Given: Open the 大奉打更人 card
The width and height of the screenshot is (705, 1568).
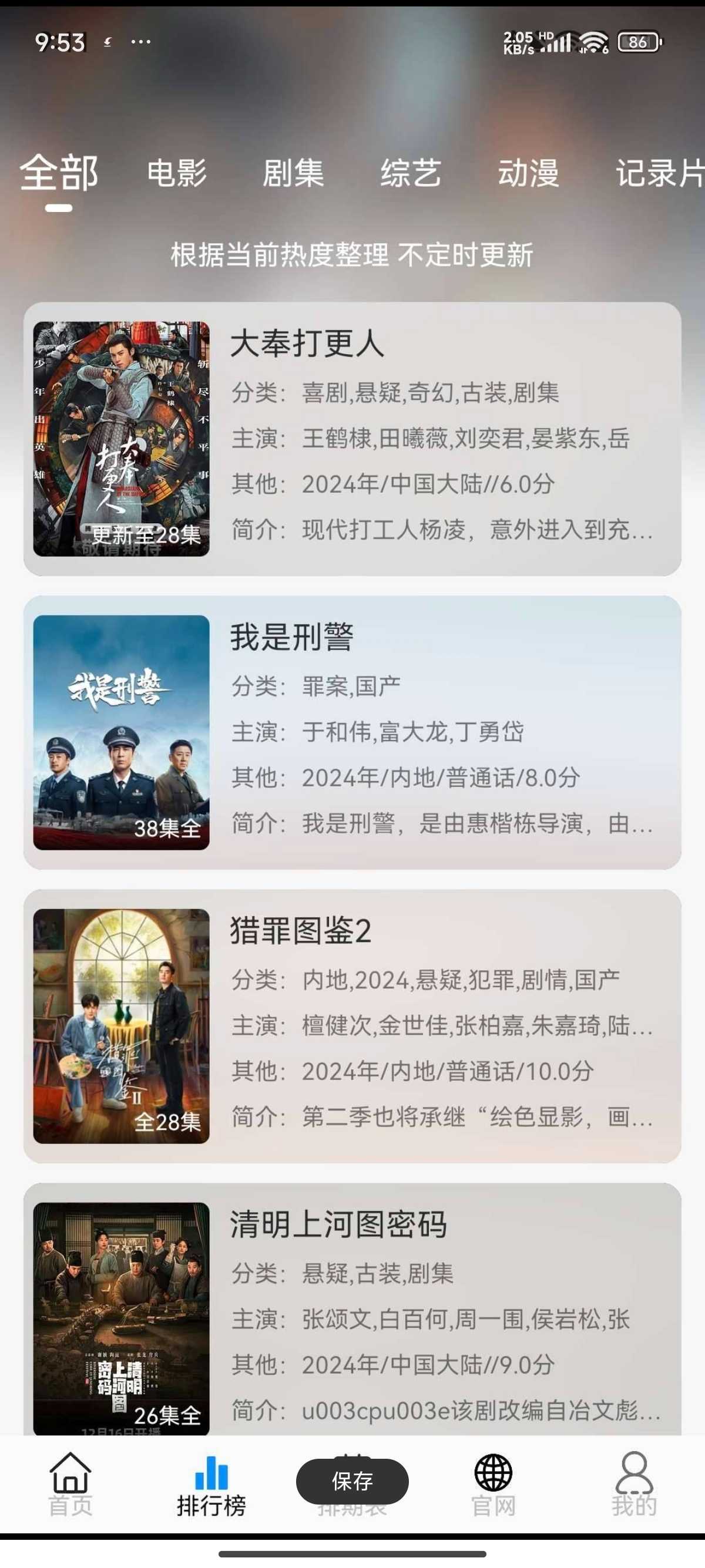Looking at the screenshot, I should pyautogui.click(x=352, y=439).
